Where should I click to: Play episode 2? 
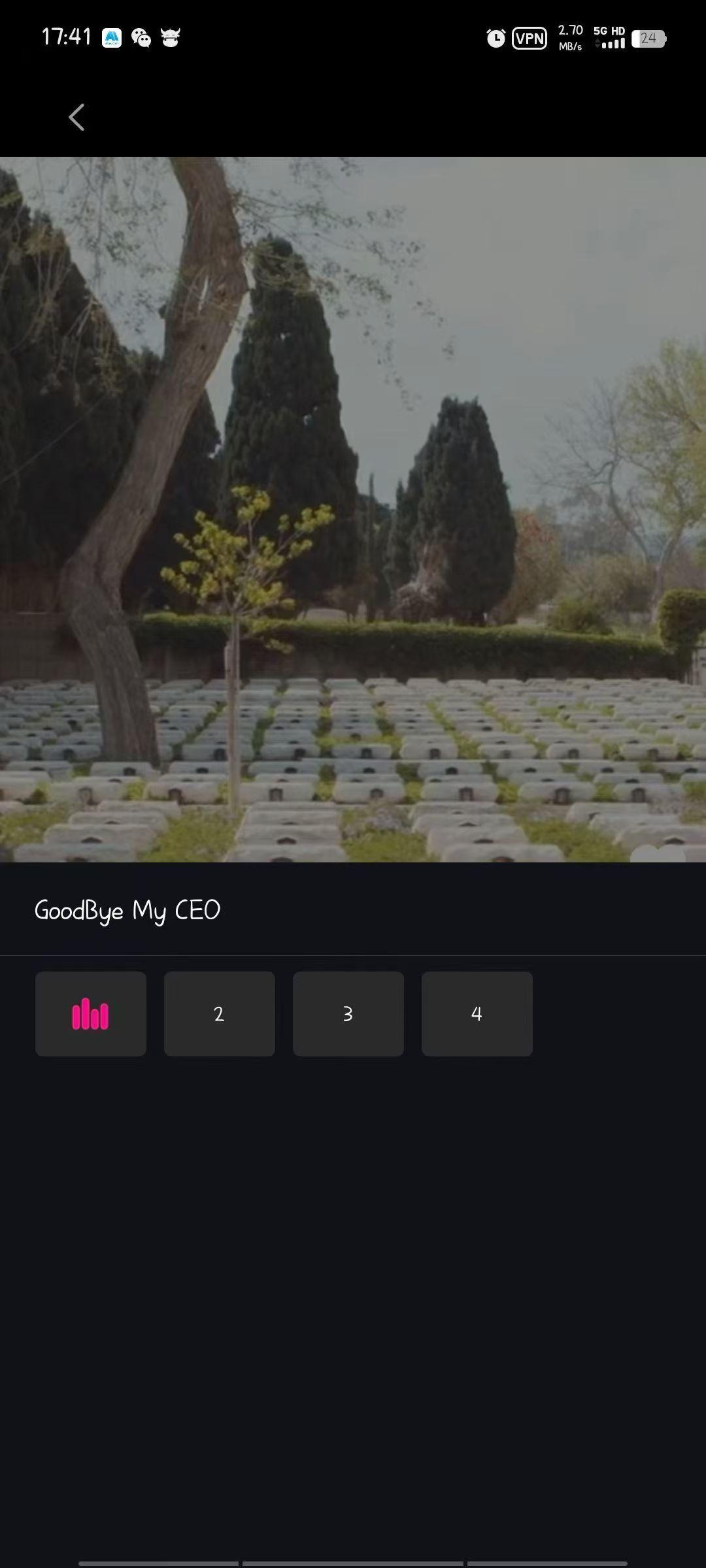tap(220, 1014)
